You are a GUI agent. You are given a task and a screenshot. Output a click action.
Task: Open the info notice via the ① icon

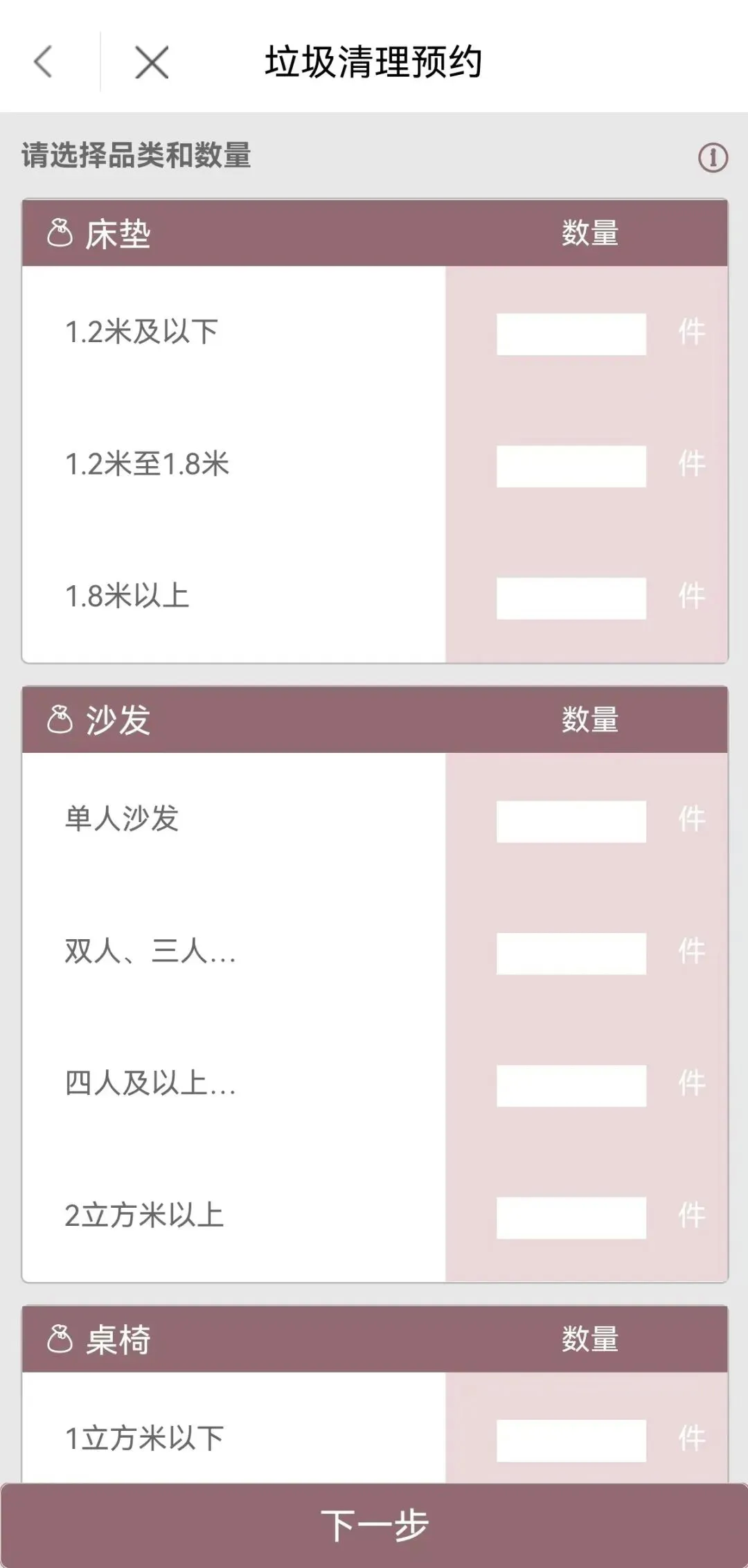pos(714,158)
